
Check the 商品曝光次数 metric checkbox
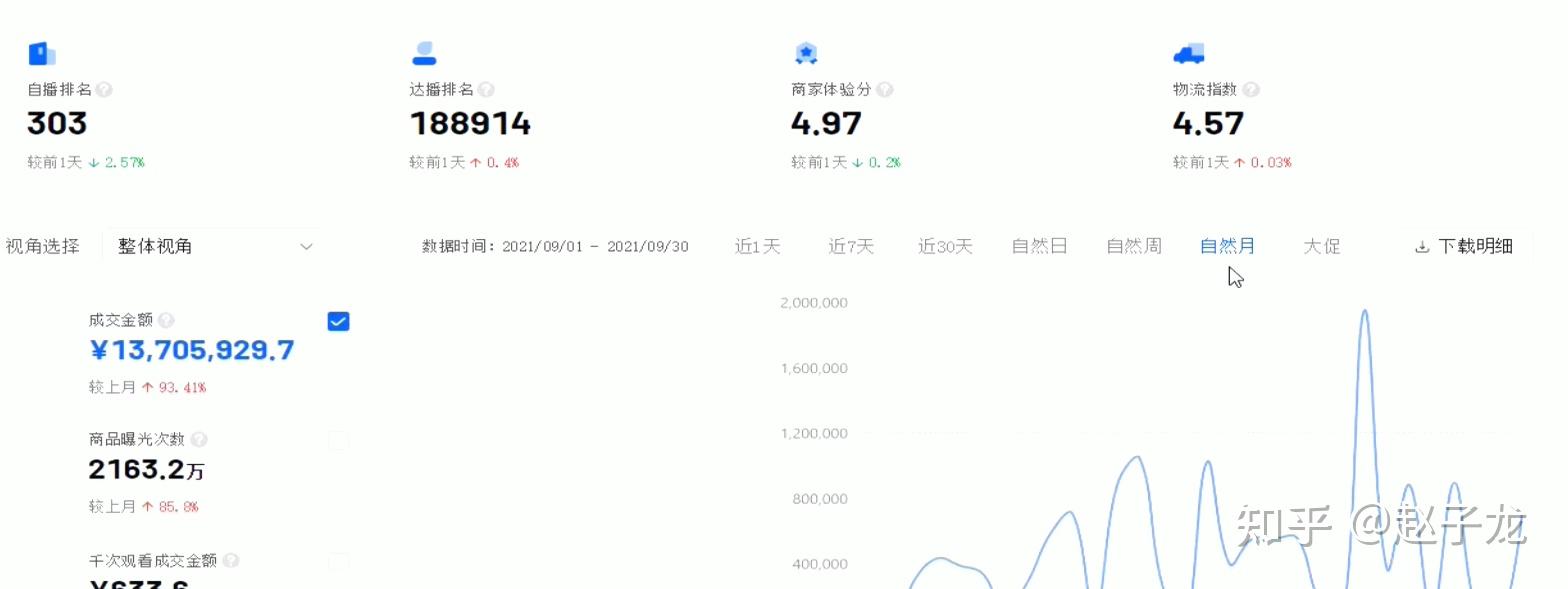pos(339,440)
